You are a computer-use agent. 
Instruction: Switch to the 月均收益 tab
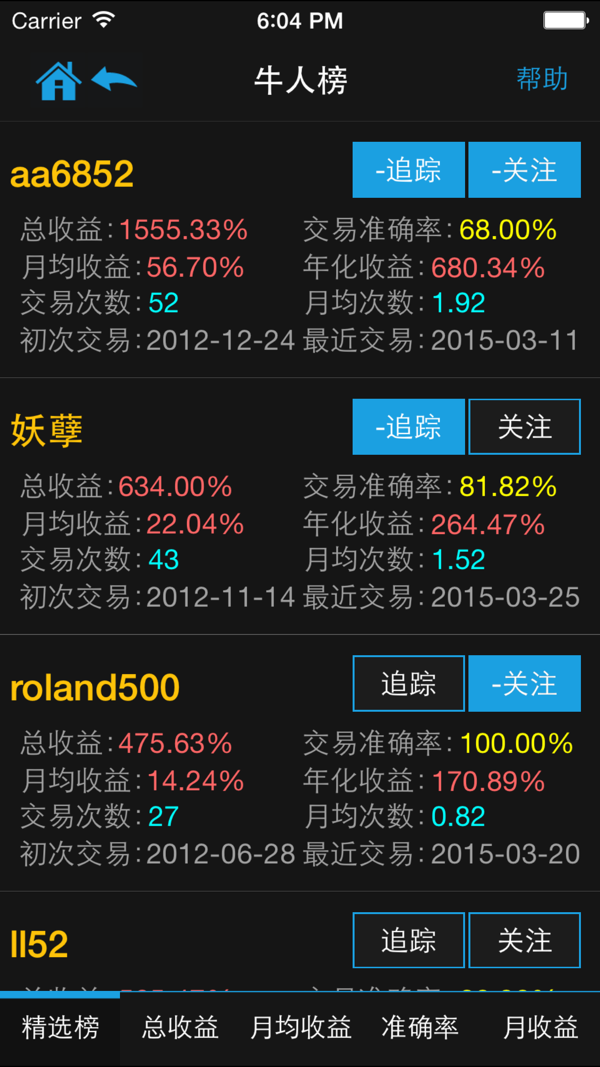tap(300, 1027)
